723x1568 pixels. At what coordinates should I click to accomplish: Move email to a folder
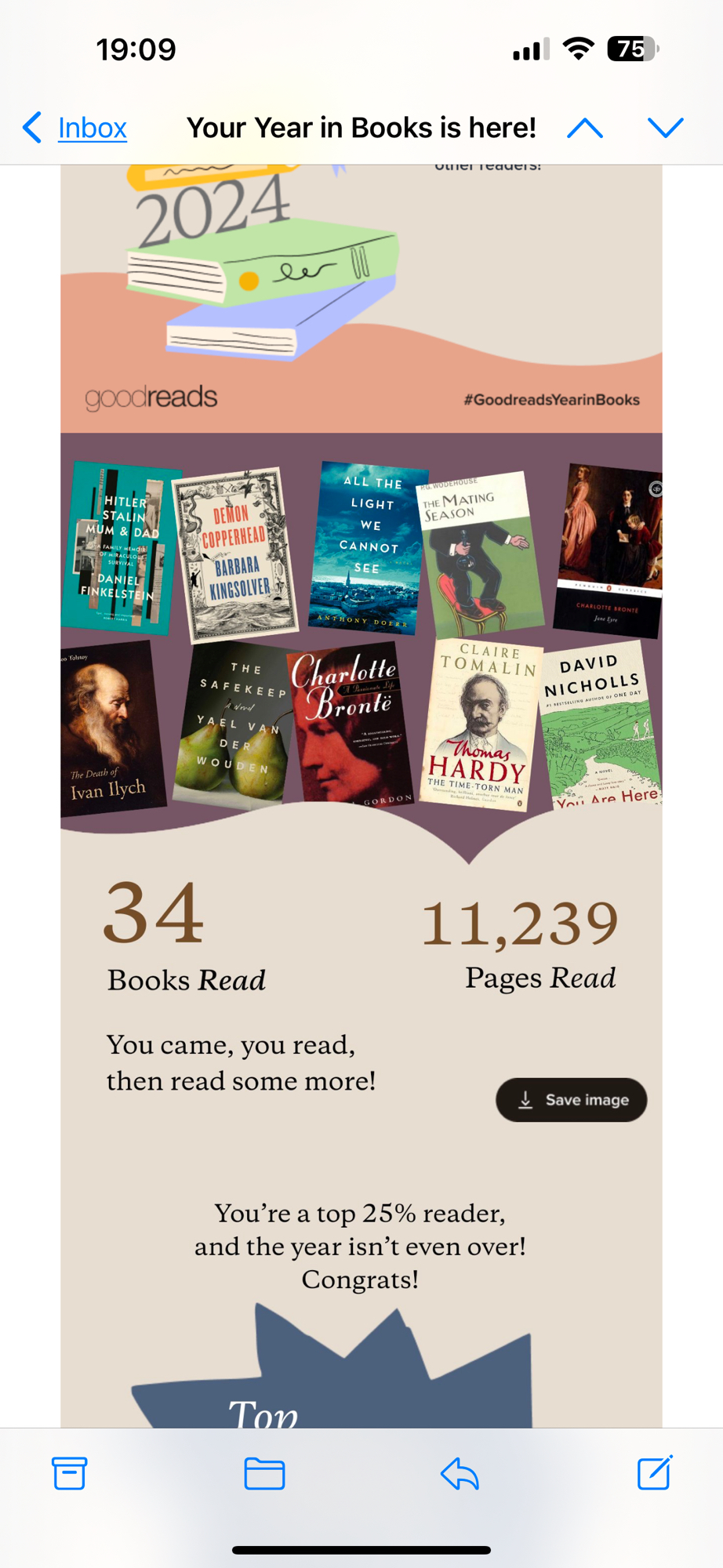click(x=264, y=1473)
